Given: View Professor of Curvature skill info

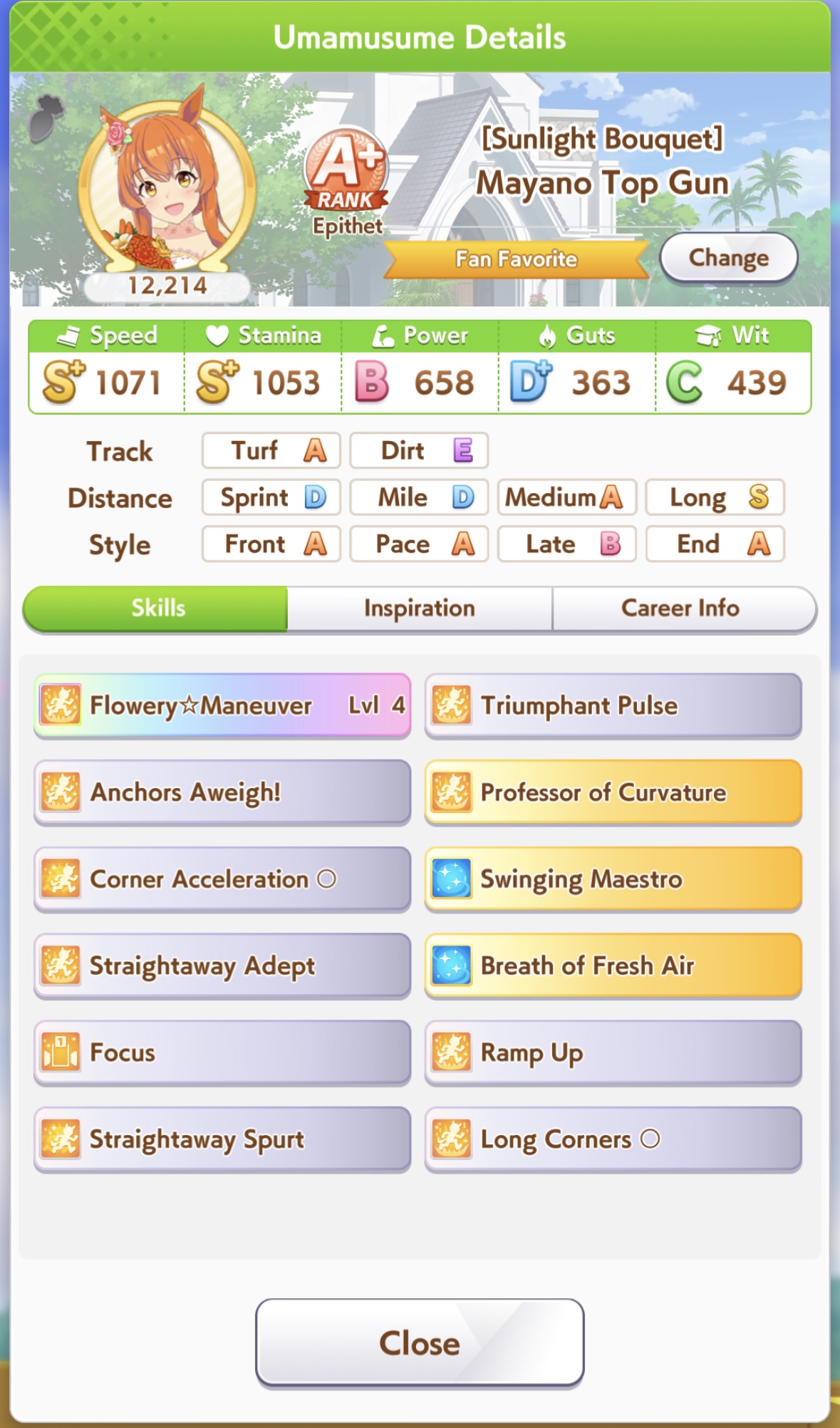Looking at the screenshot, I should tap(613, 792).
